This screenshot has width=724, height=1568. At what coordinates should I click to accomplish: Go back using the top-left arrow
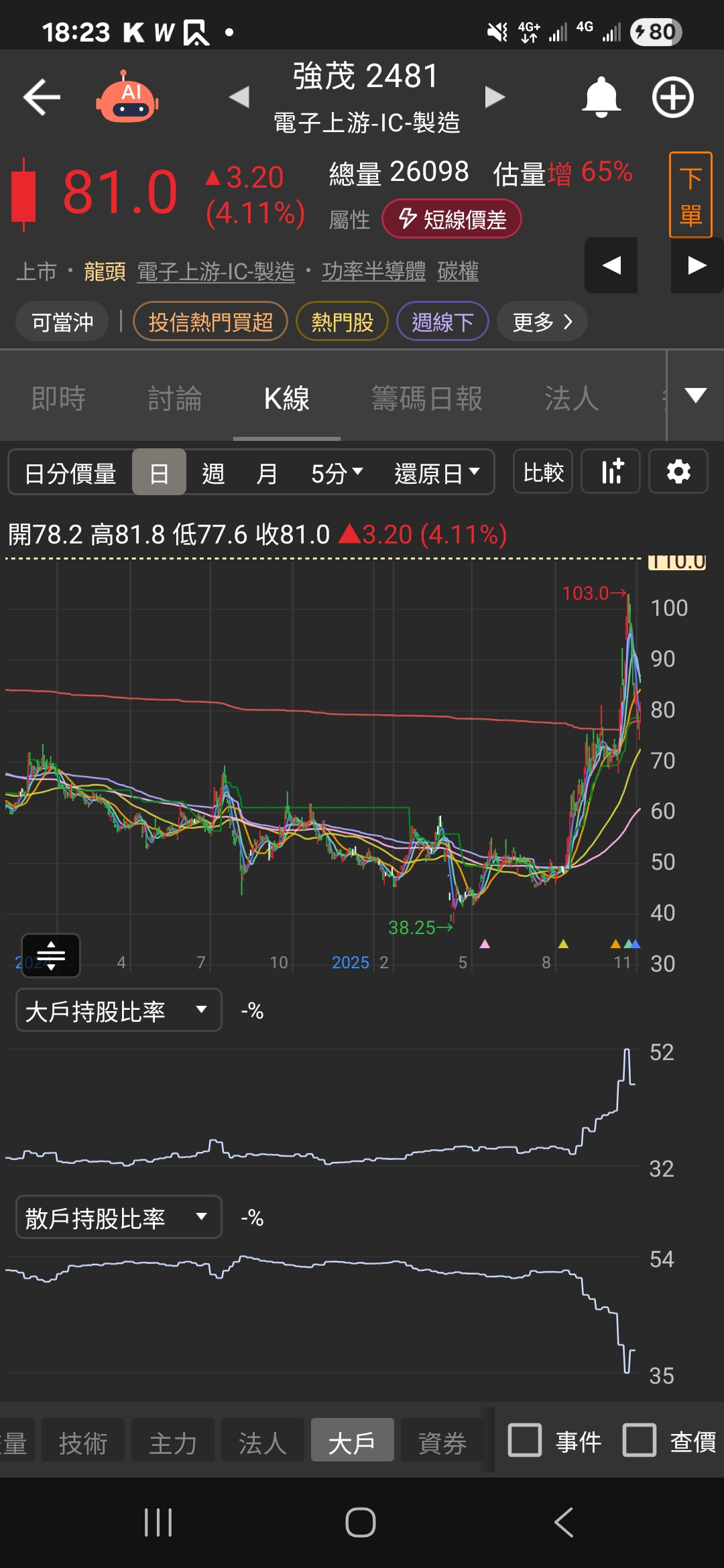(x=42, y=98)
